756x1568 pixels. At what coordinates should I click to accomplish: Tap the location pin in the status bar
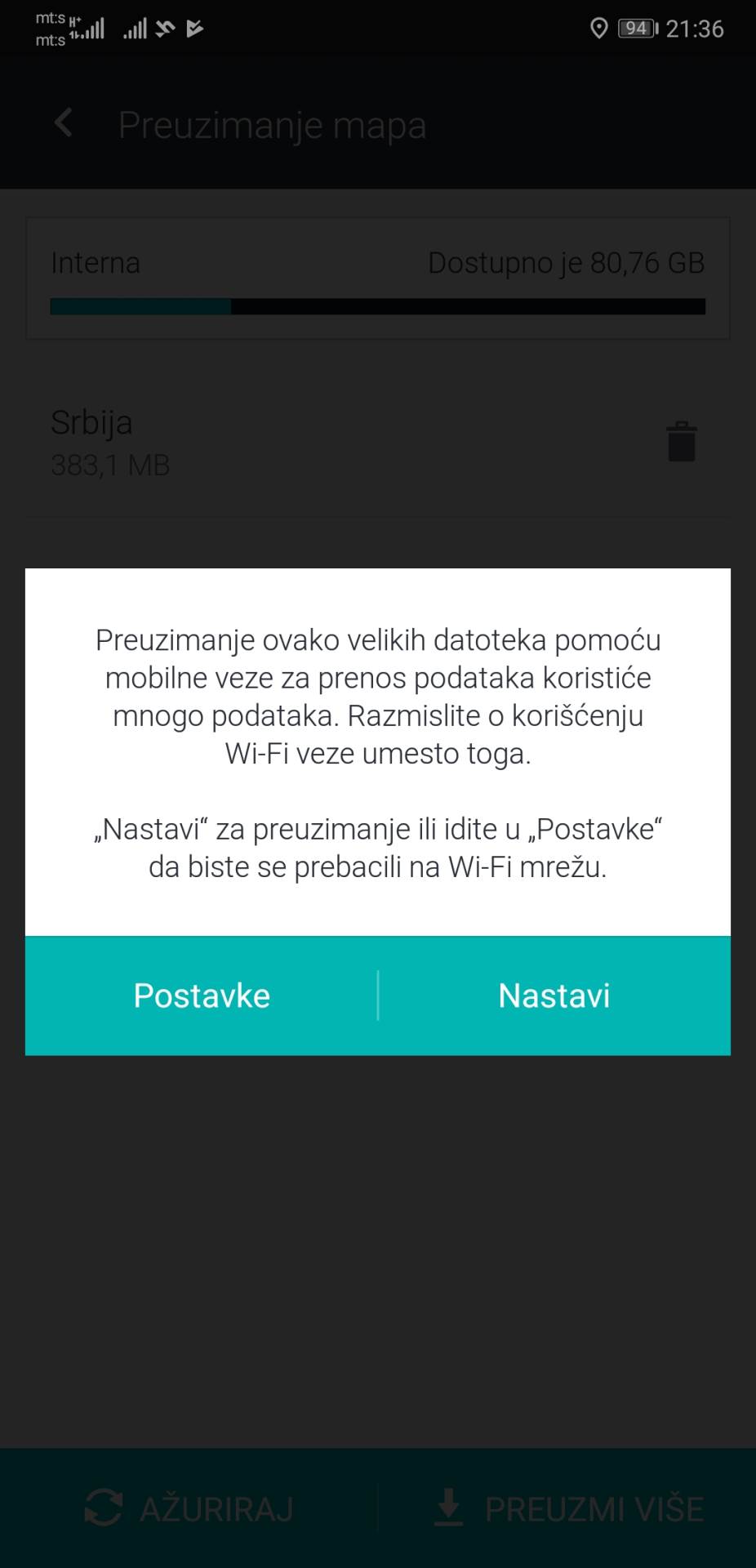tap(597, 29)
